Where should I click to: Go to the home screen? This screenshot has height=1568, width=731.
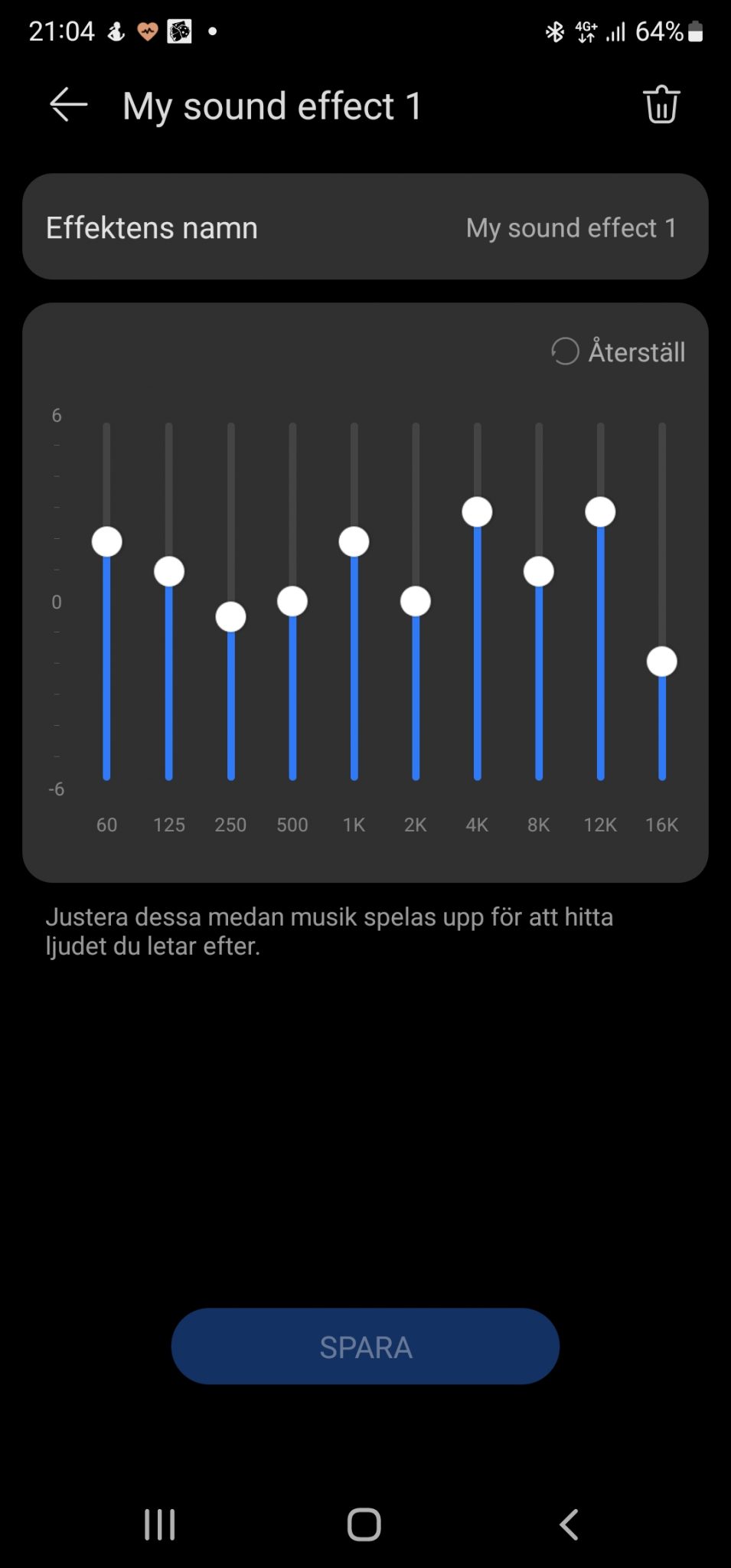[x=364, y=1524]
